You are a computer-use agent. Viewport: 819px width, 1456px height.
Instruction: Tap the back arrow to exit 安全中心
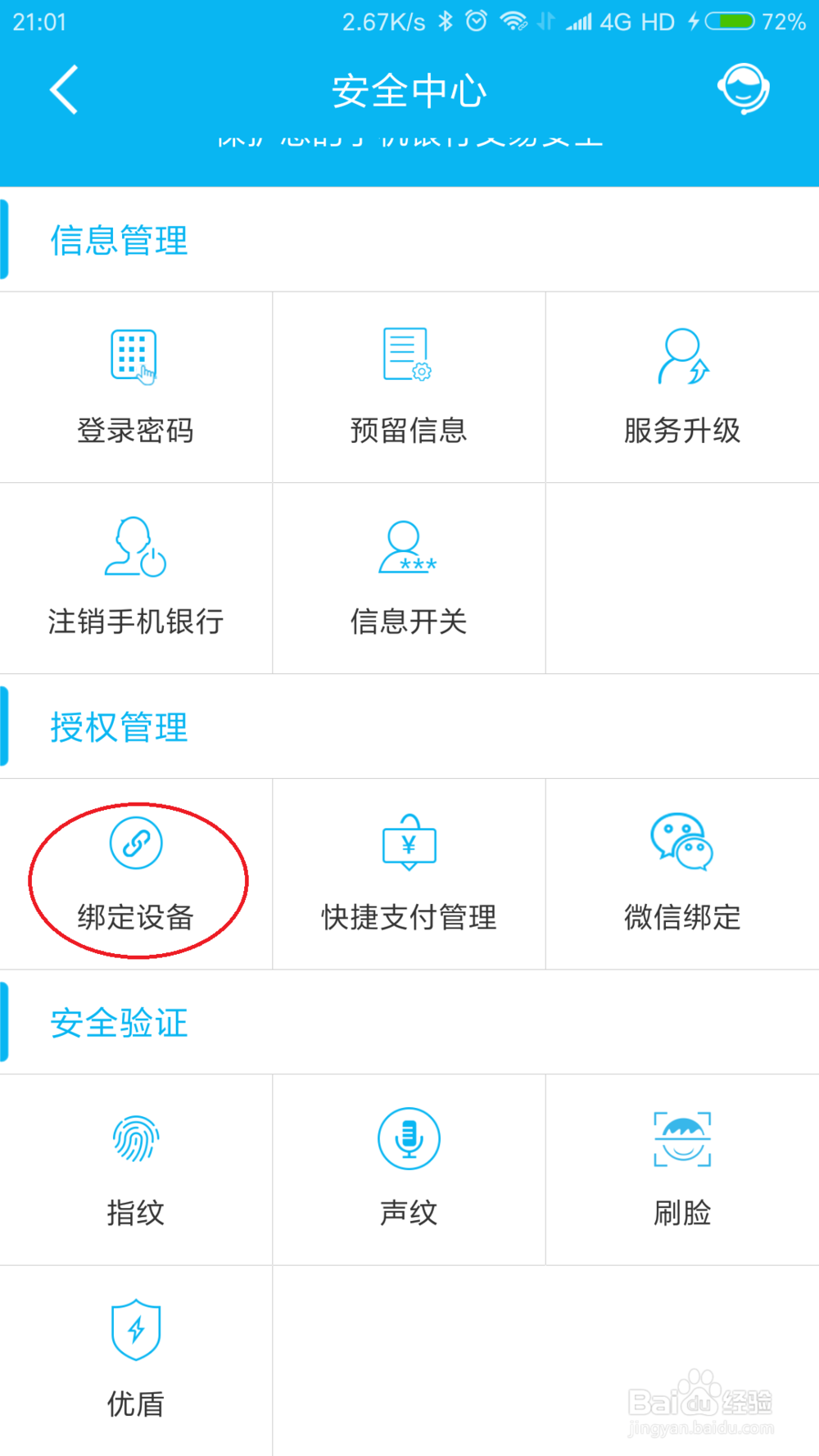coord(63,88)
